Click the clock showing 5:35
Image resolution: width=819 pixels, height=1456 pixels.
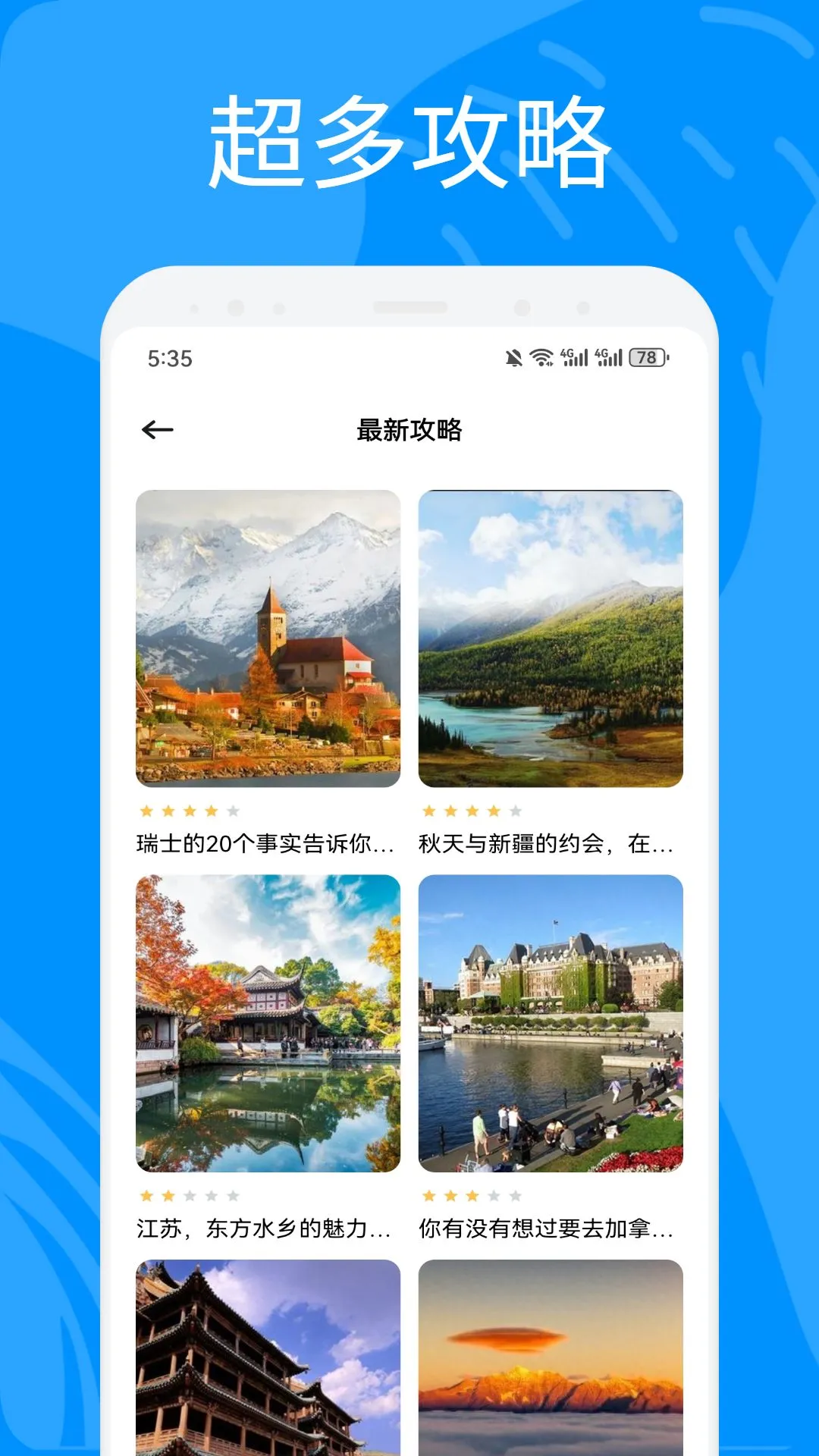click(x=168, y=359)
